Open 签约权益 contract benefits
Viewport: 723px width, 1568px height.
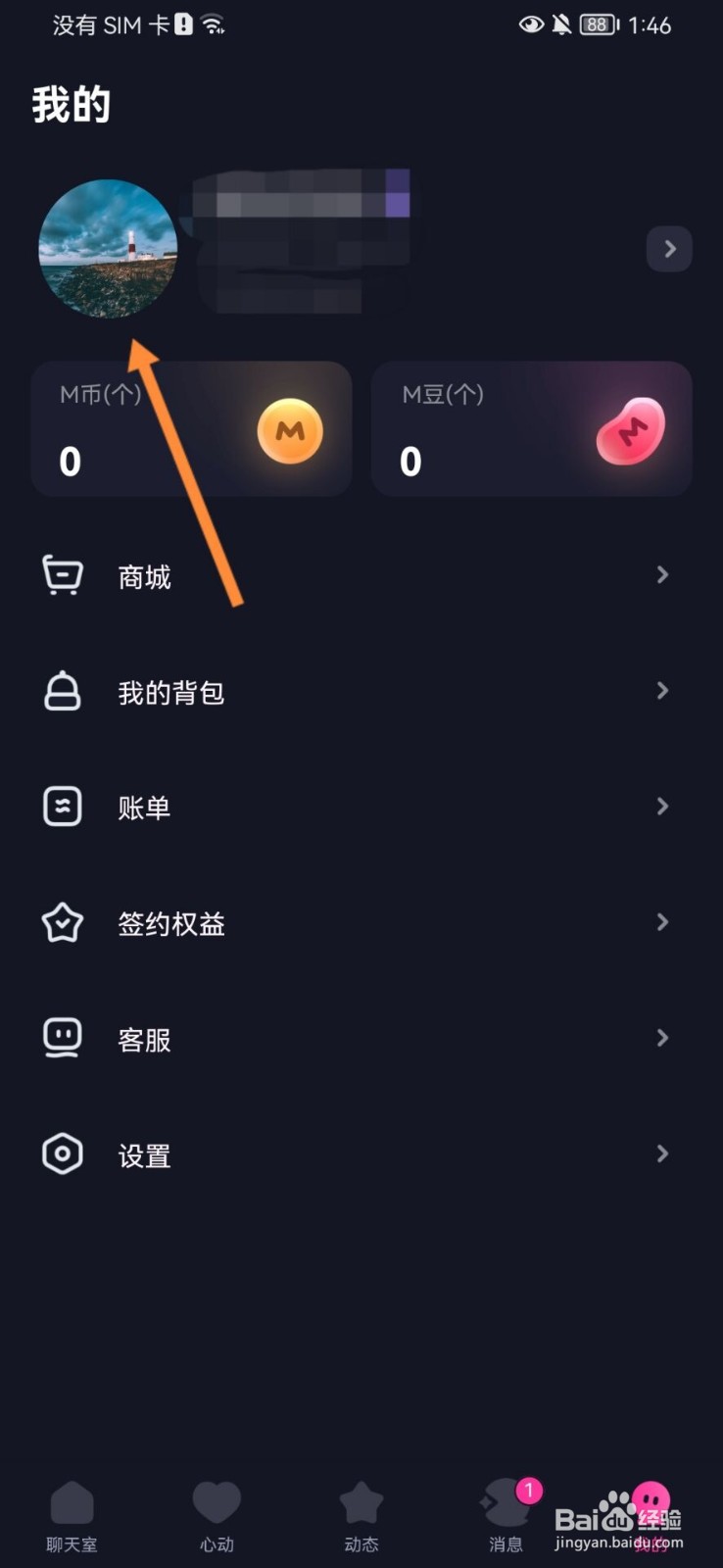(361, 923)
